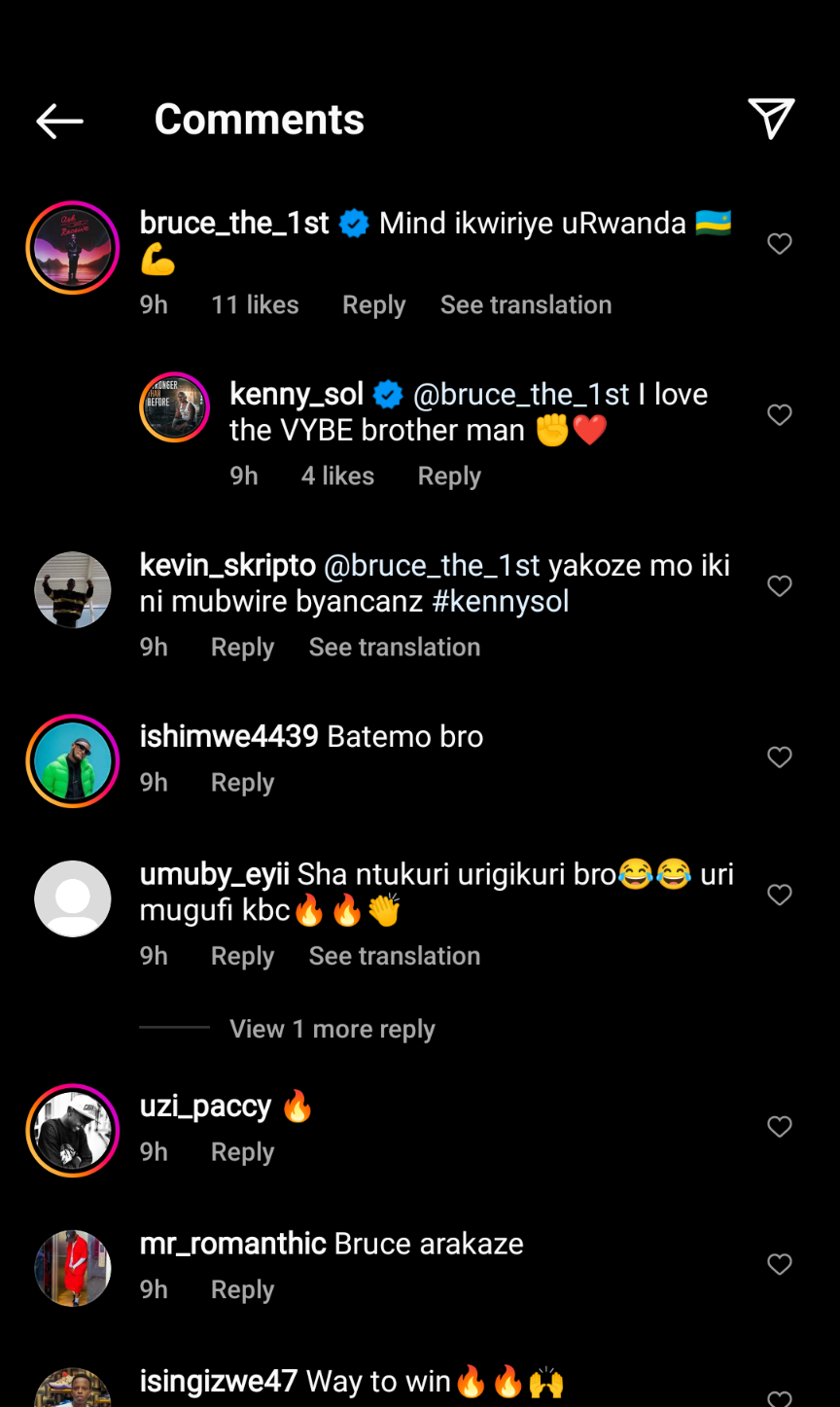Reply to uzi_paccy's fire comment
This screenshot has width=840, height=1407.
(242, 1152)
